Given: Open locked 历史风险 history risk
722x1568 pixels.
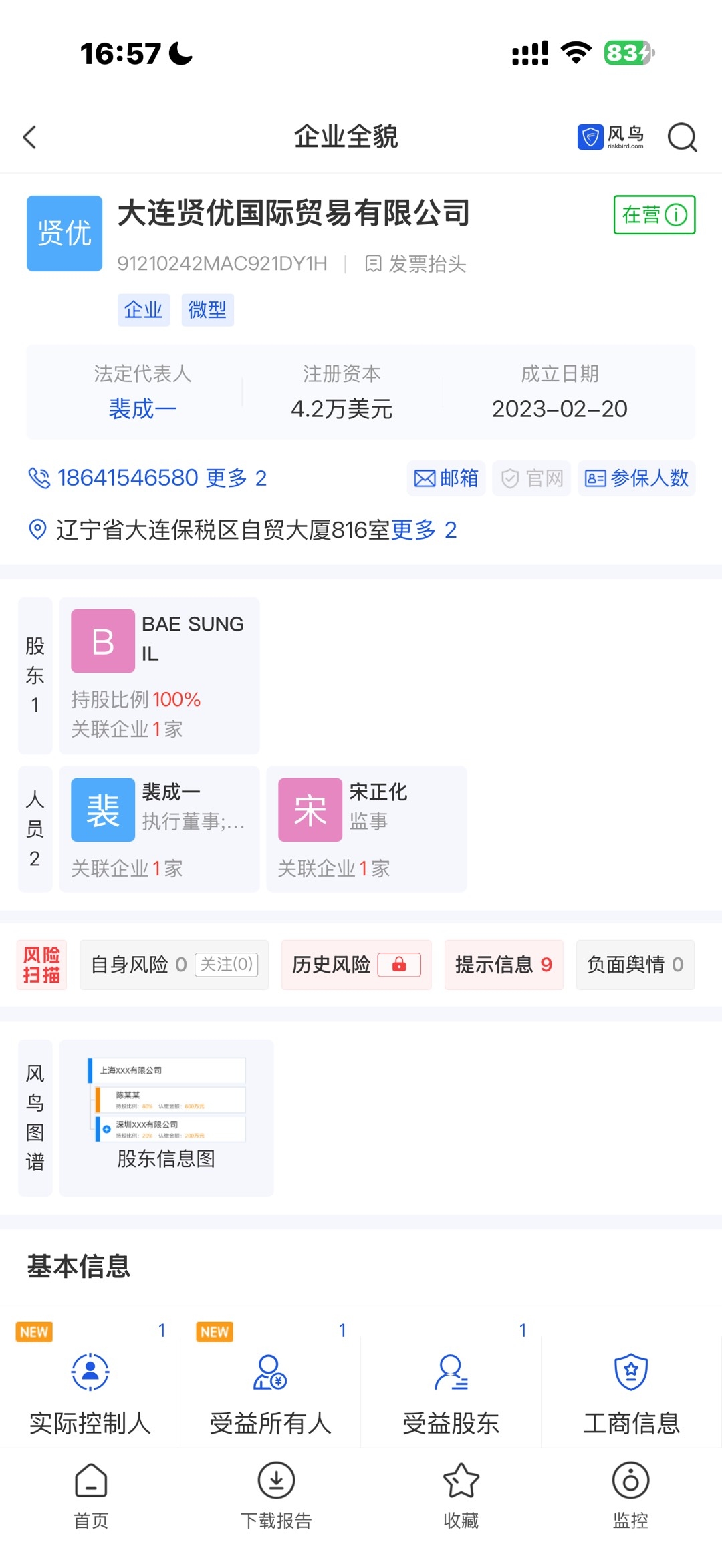Looking at the screenshot, I should [x=356, y=965].
